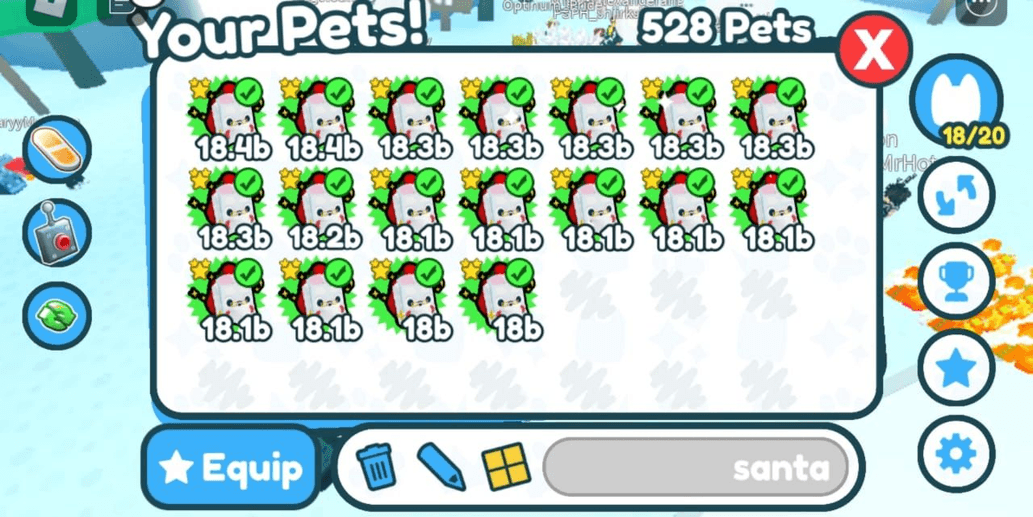The width and height of the screenshot is (1033, 517).
Task: Open the trophy leaderboard button
Action: click(x=956, y=283)
